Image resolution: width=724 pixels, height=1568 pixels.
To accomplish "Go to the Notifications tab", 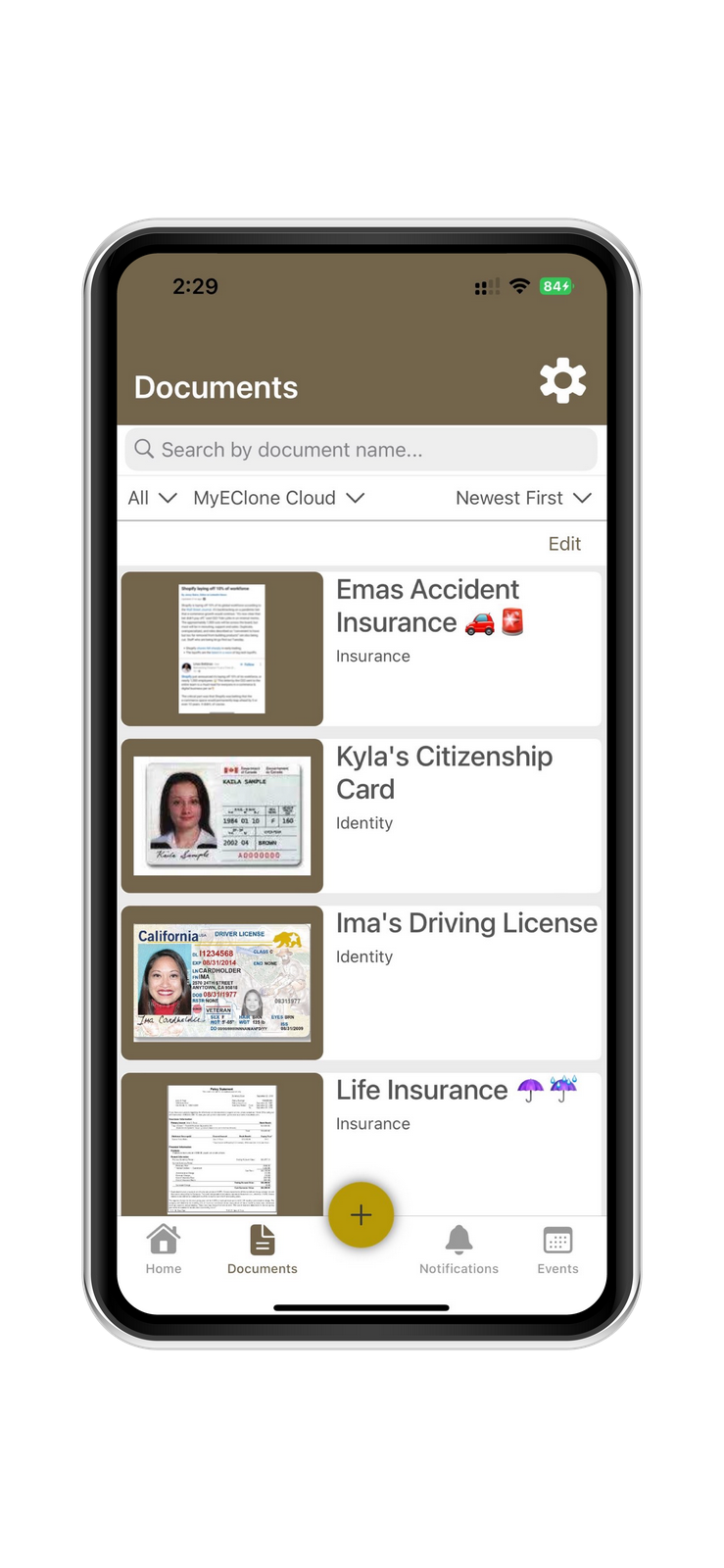I will [459, 1249].
